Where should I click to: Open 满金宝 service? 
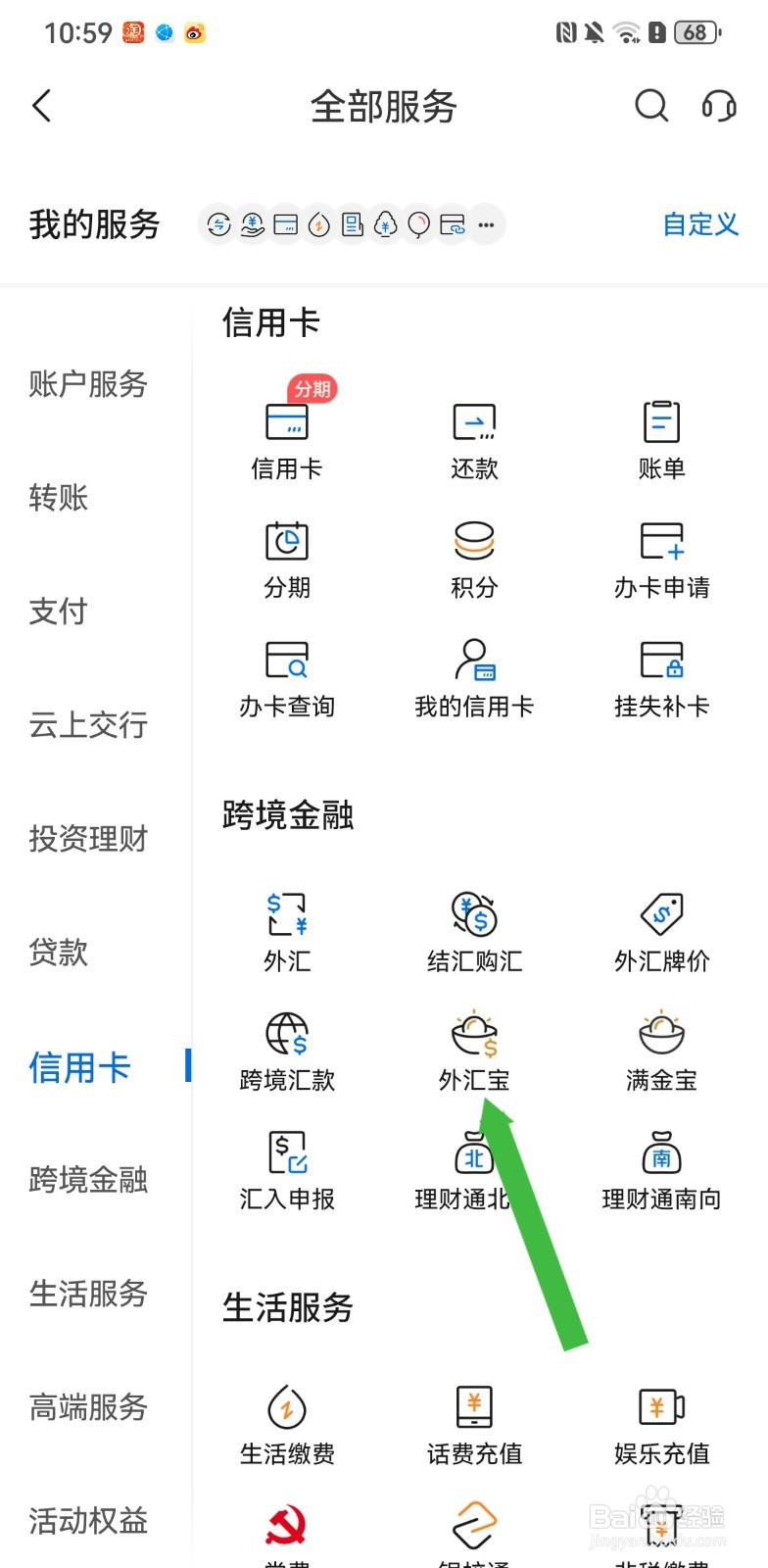[x=661, y=1051]
